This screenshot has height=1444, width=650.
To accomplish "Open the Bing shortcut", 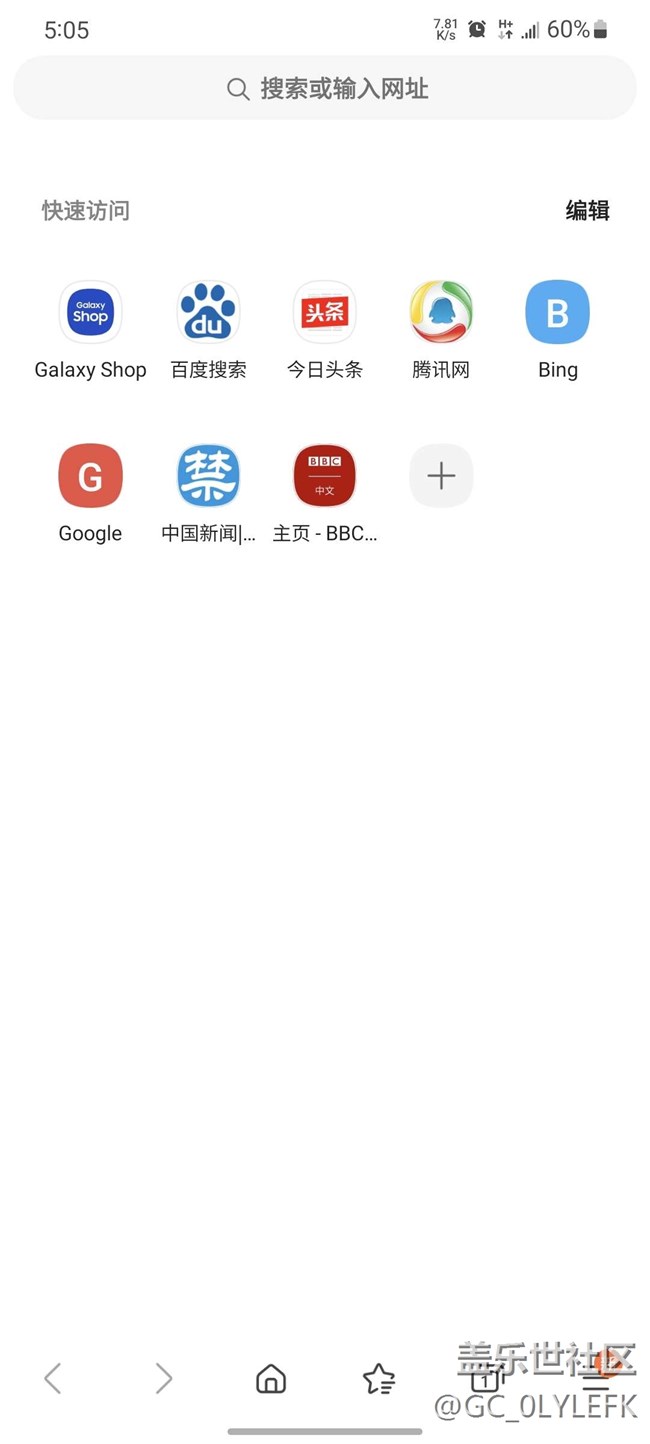I will (x=557, y=313).
